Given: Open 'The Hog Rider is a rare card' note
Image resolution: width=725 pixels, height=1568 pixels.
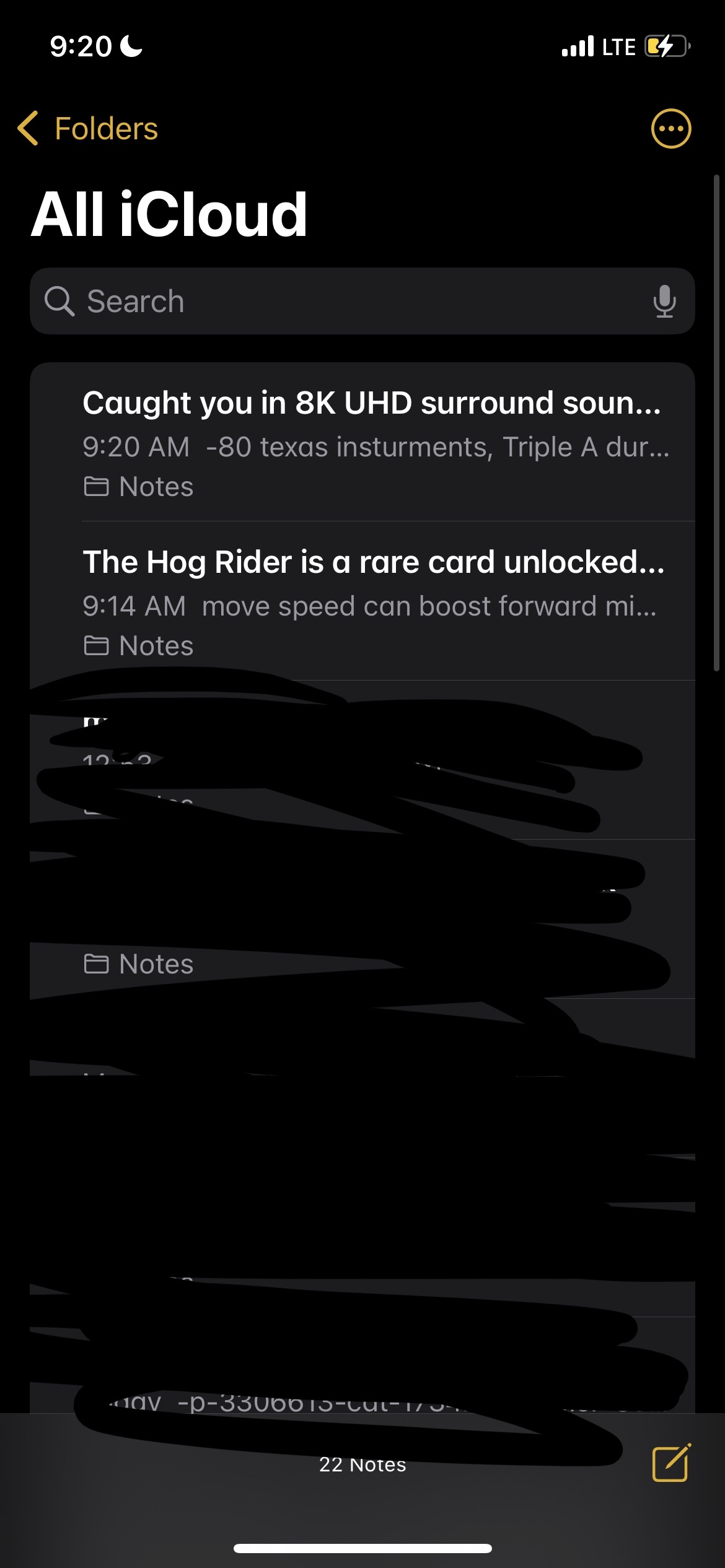Looking at the screenshot, I should pyautogui.click(x=372, y=601).
